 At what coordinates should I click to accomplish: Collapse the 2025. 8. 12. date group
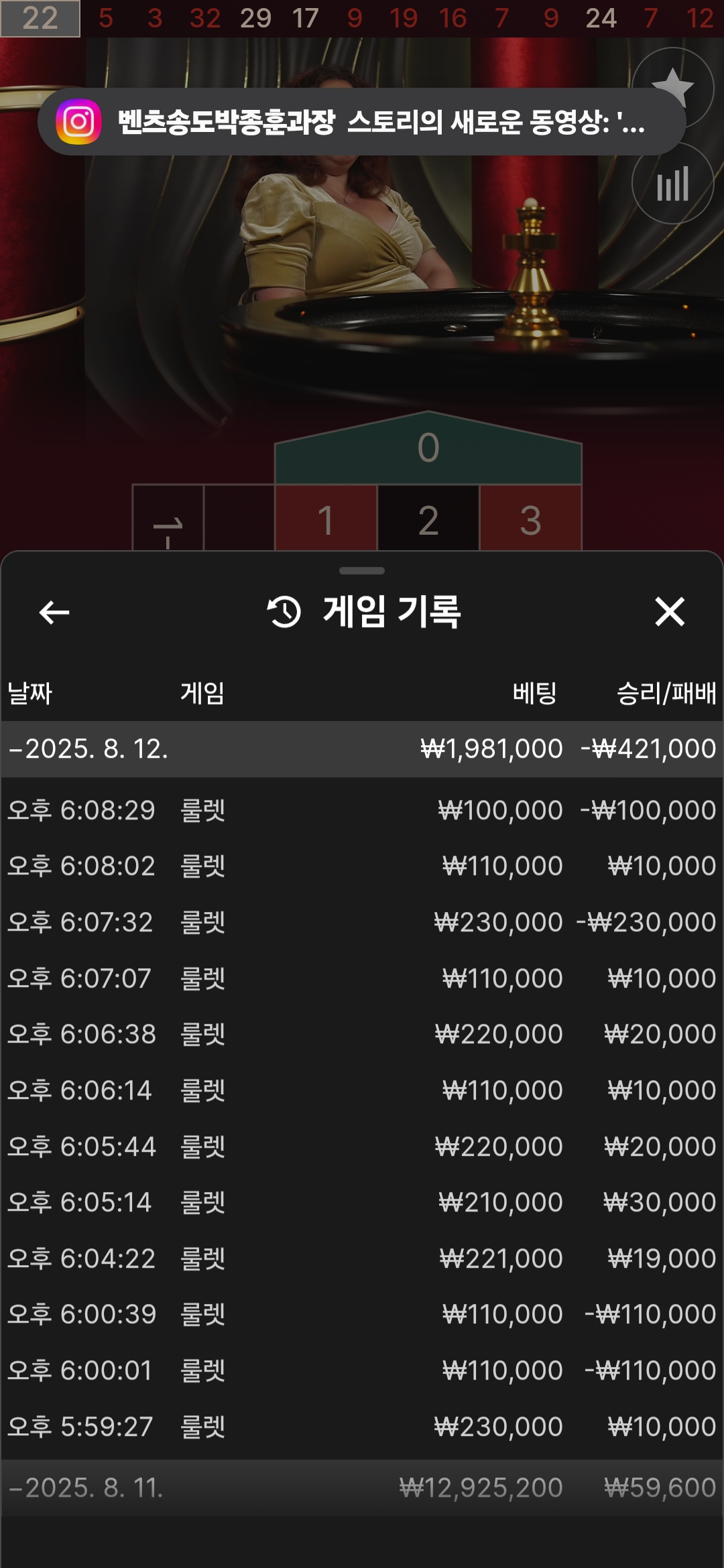362,749
